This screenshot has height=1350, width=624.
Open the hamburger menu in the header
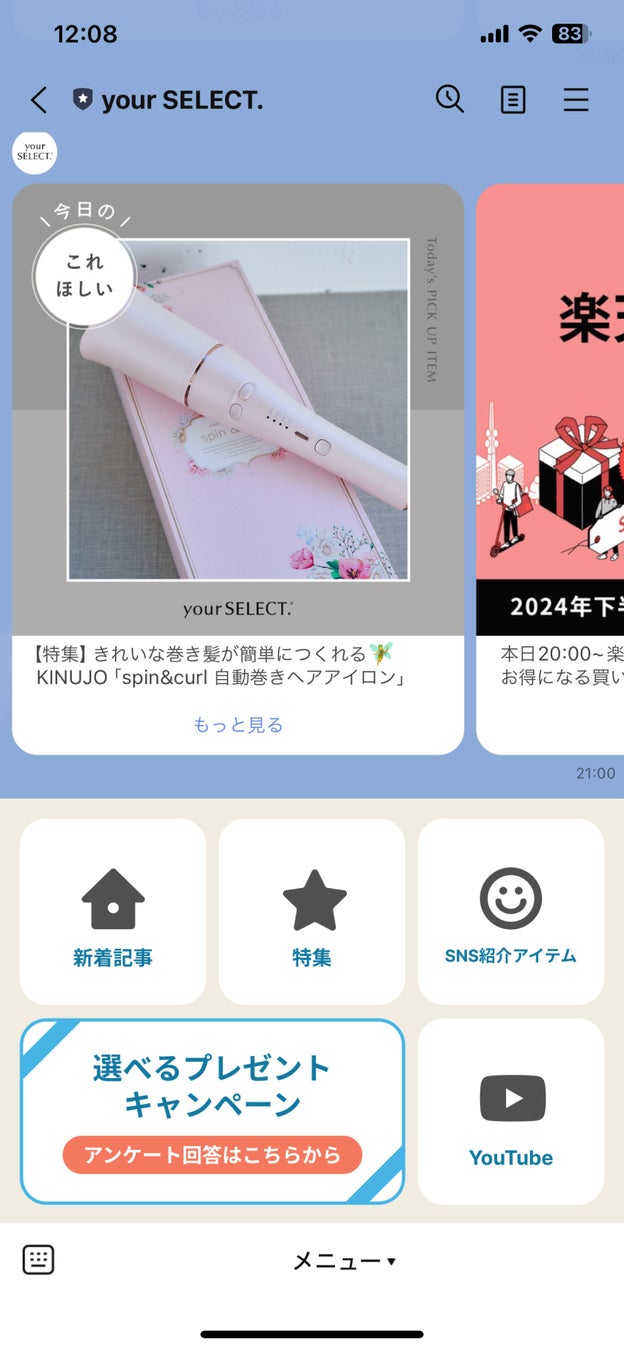click(x=576, y=100)
